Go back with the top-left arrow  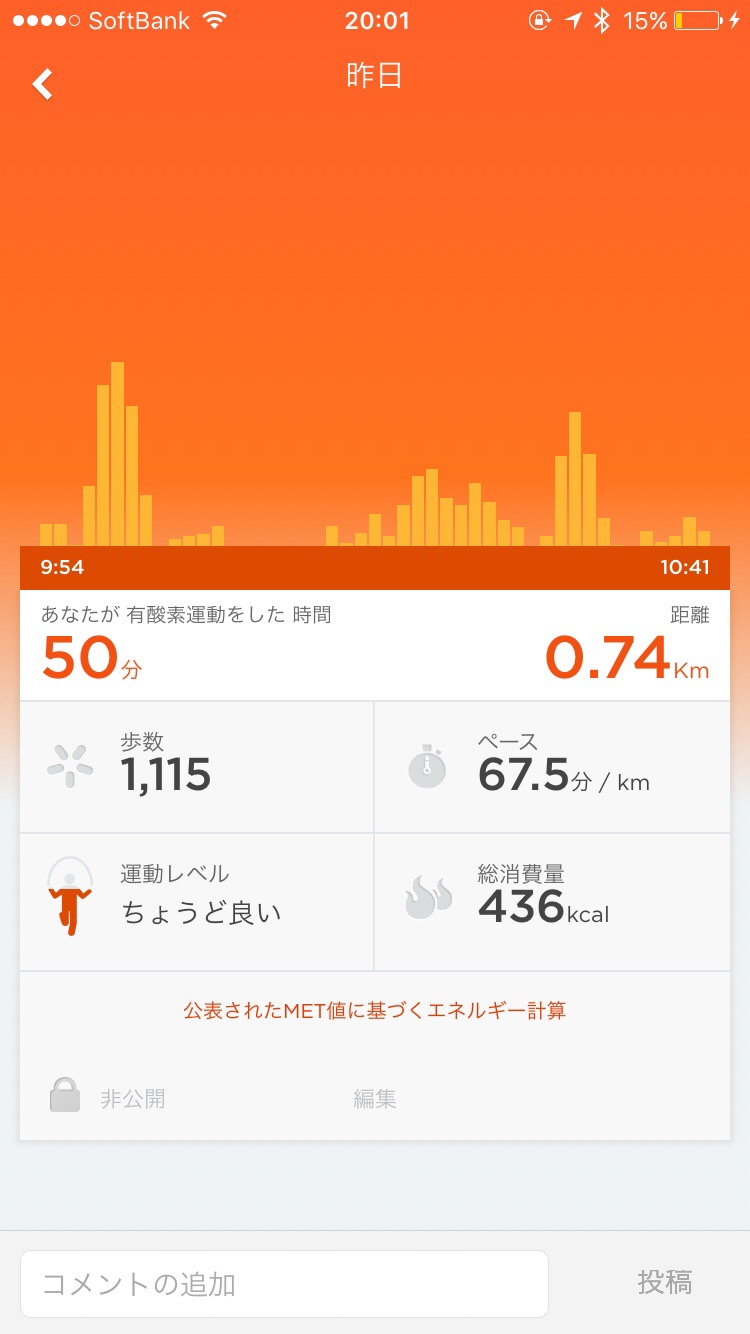click(42, 84)
